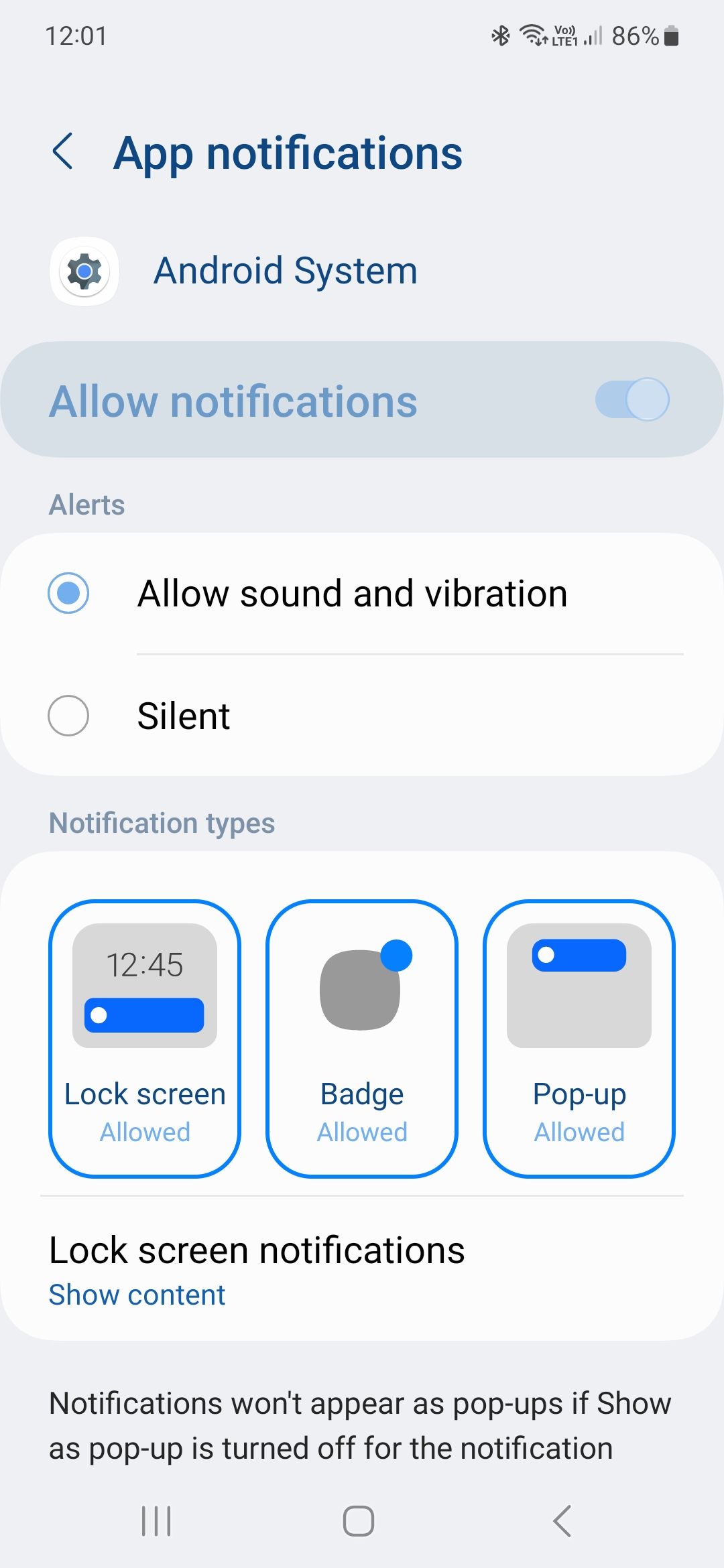Toggle Badge notification type
The width and height of the screenshot is (724, 1568).
[x=362, y=1037]
